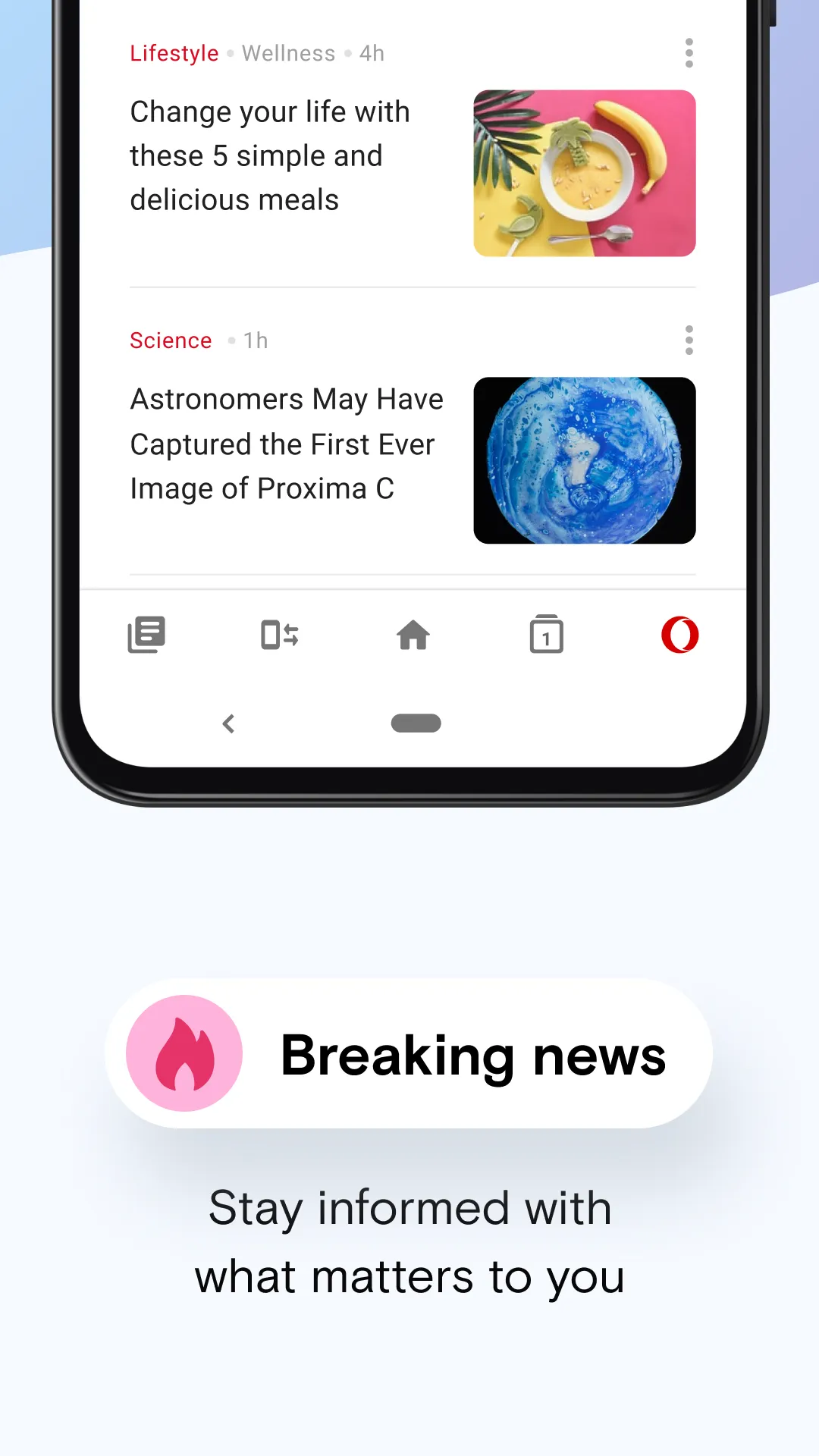Open options menu for the Science article

tap(689, 340)
